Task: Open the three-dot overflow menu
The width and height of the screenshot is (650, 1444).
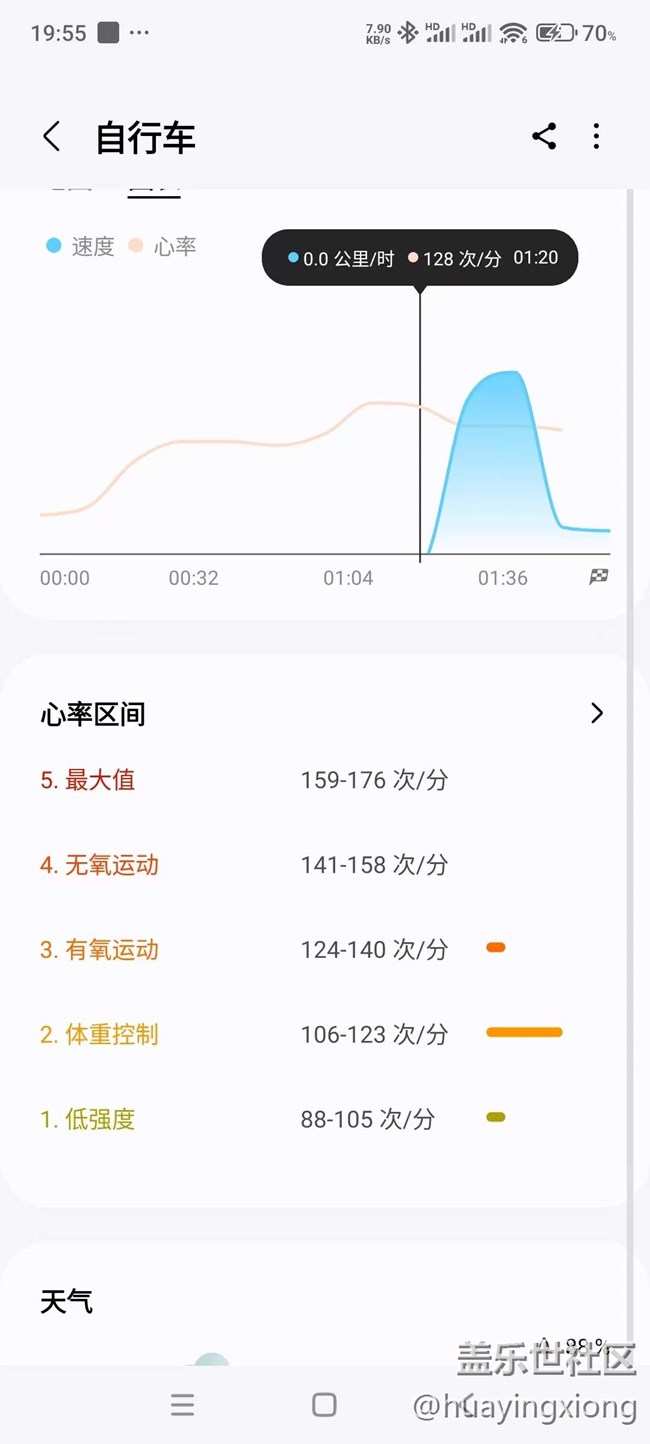Action: pos(596,137)
